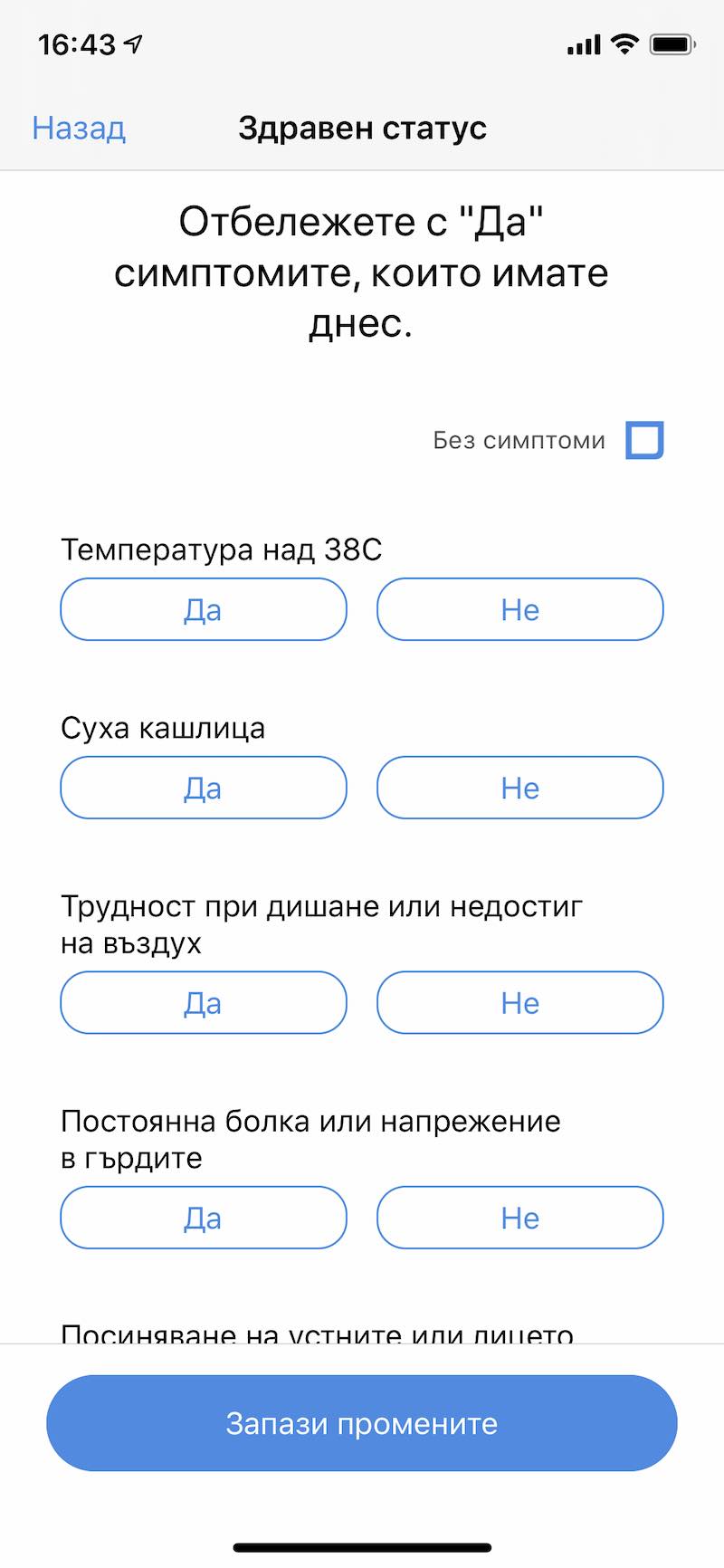
Task: Choose Да for Суха кашлица
Action: (x=204, y=788)
